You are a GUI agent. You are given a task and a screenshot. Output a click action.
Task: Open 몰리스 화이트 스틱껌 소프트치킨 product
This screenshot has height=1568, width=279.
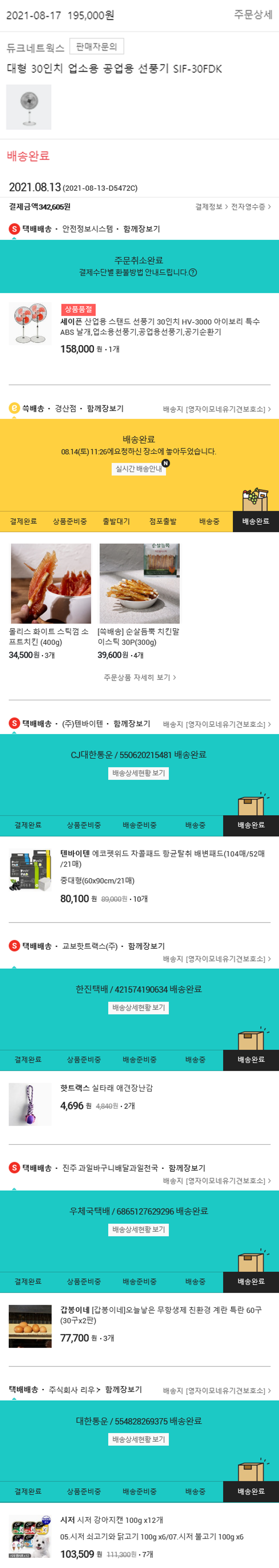click(x=51, y=583)
